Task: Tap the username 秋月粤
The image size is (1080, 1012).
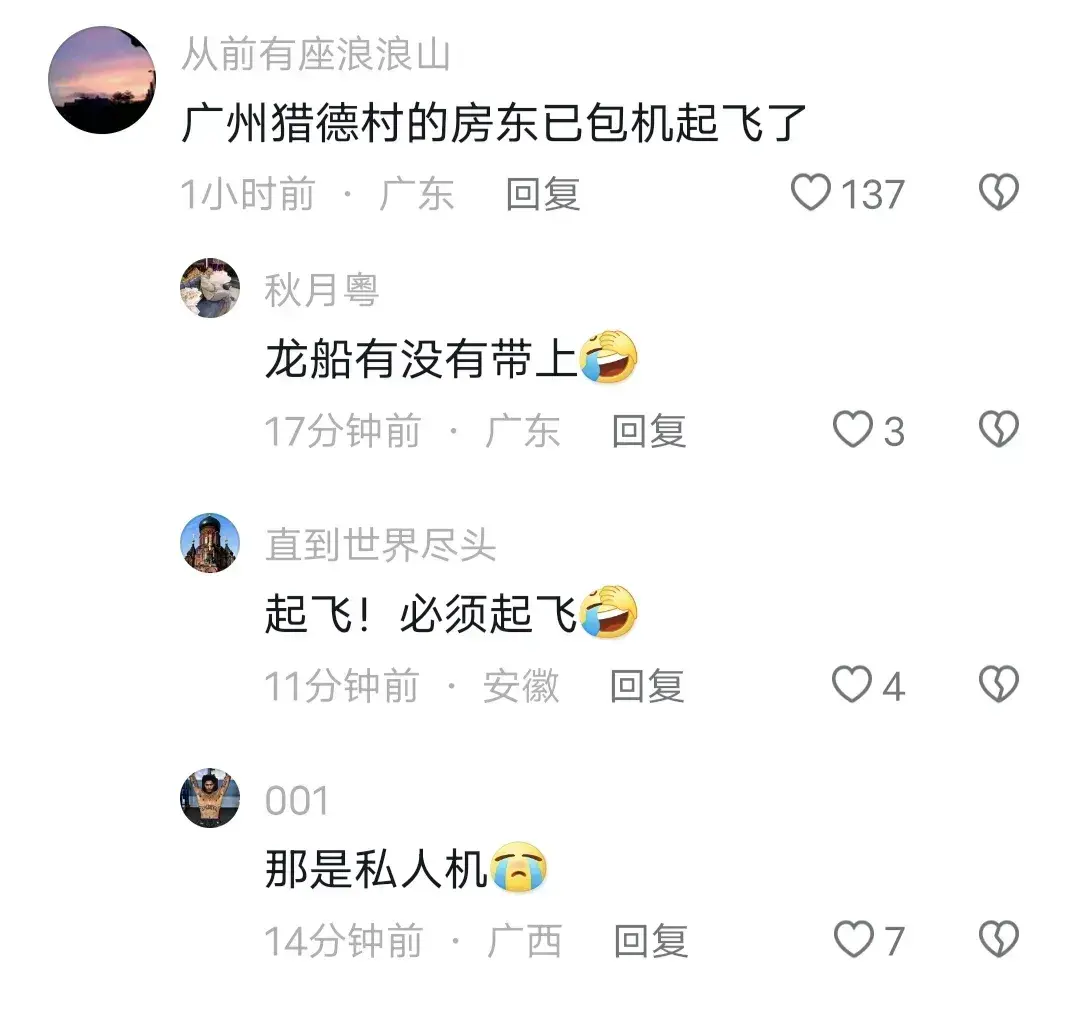Action: [322, 291]
